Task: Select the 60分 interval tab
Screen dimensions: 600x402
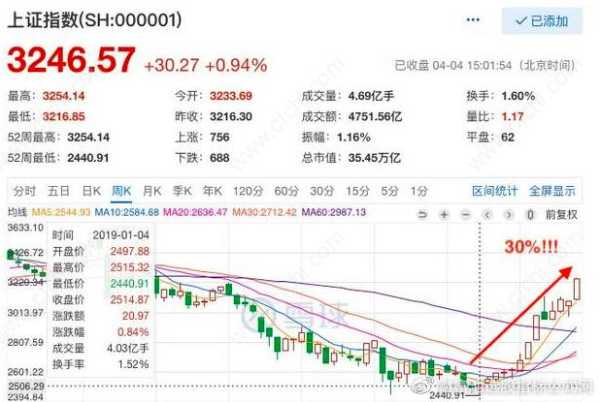Action: [286, 190]
